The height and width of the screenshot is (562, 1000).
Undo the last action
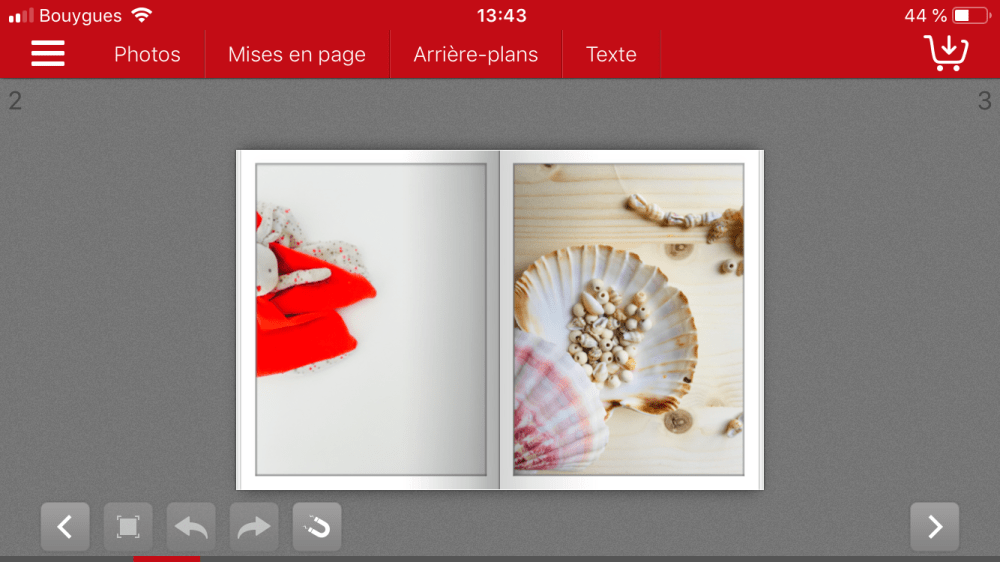(x=191, y=527)
